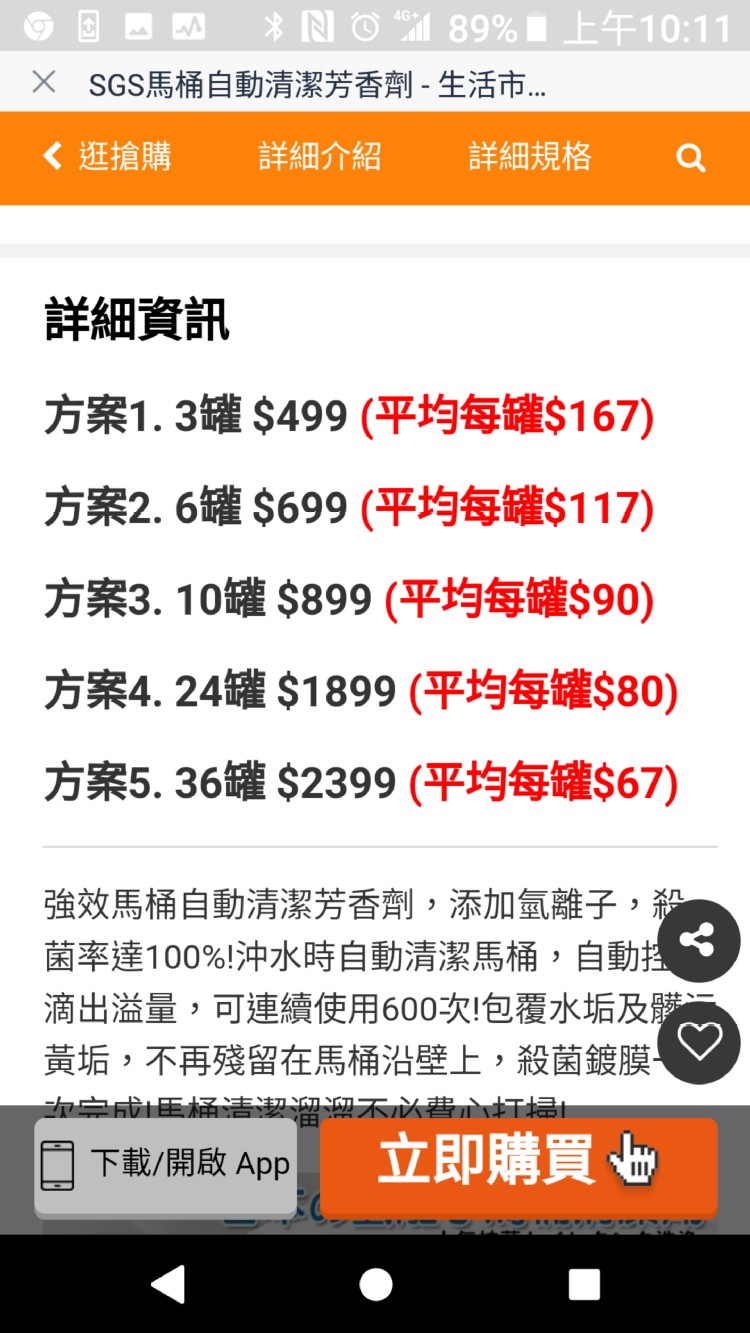Buy now with 立即購買
Image resolution: width=750 pixels, height=1333 pixels.
point(518,1163)
